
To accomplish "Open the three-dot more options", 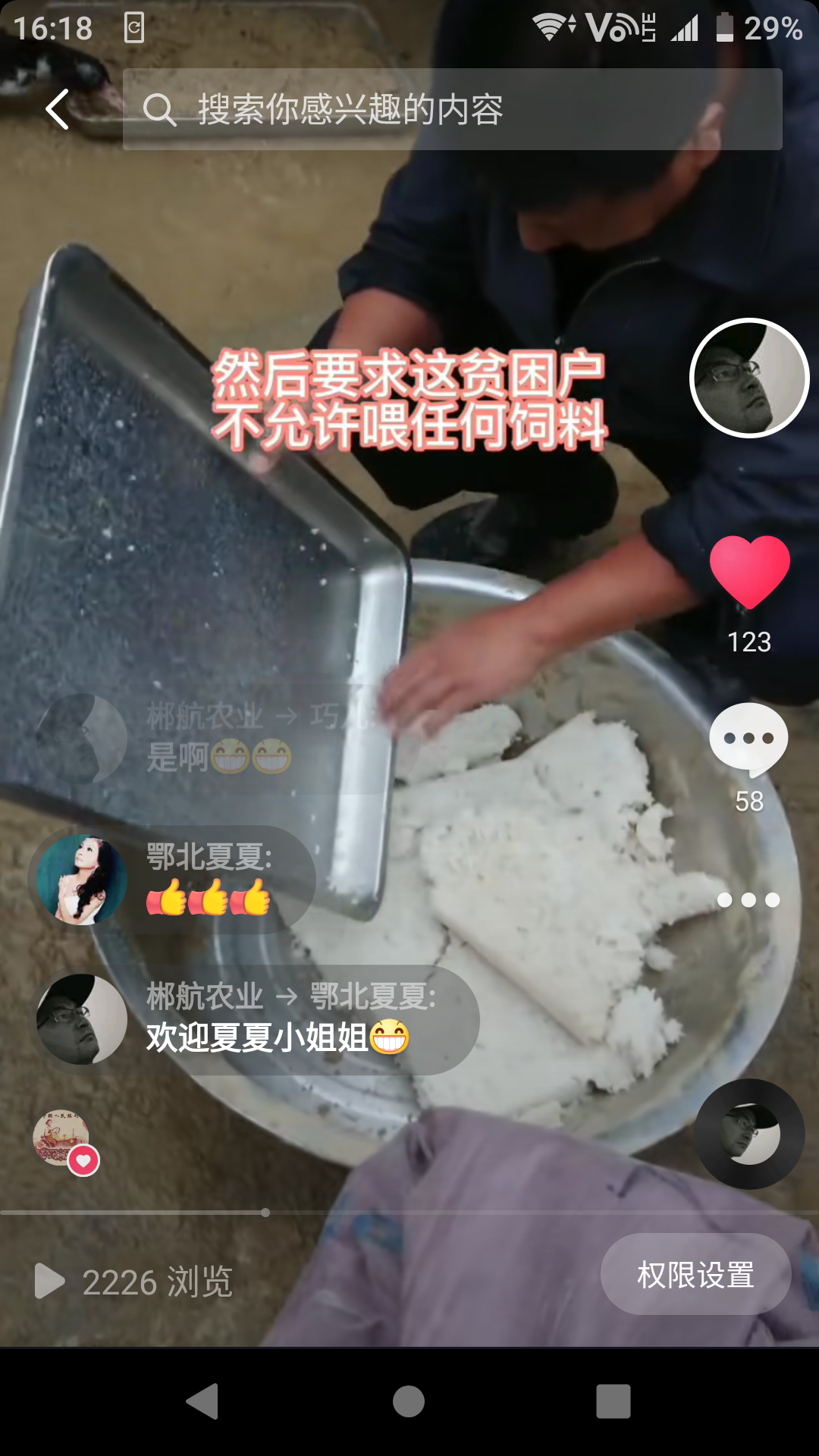I will click(x=748, y=900).
